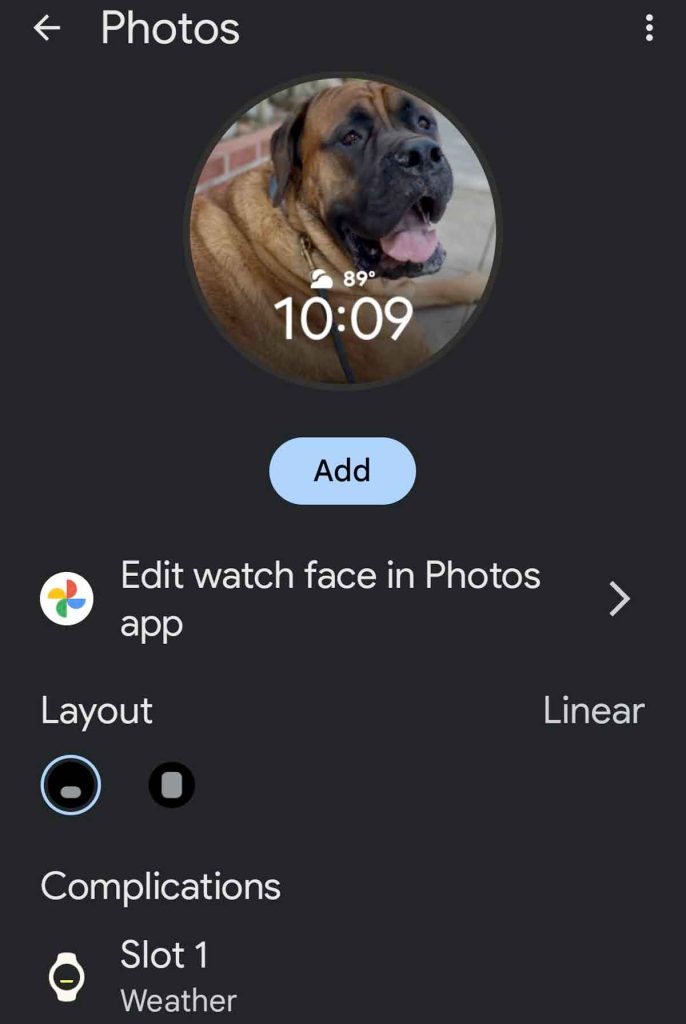Select the first layout option with small pill
The image size is (686, 1024).
point(70,785)
